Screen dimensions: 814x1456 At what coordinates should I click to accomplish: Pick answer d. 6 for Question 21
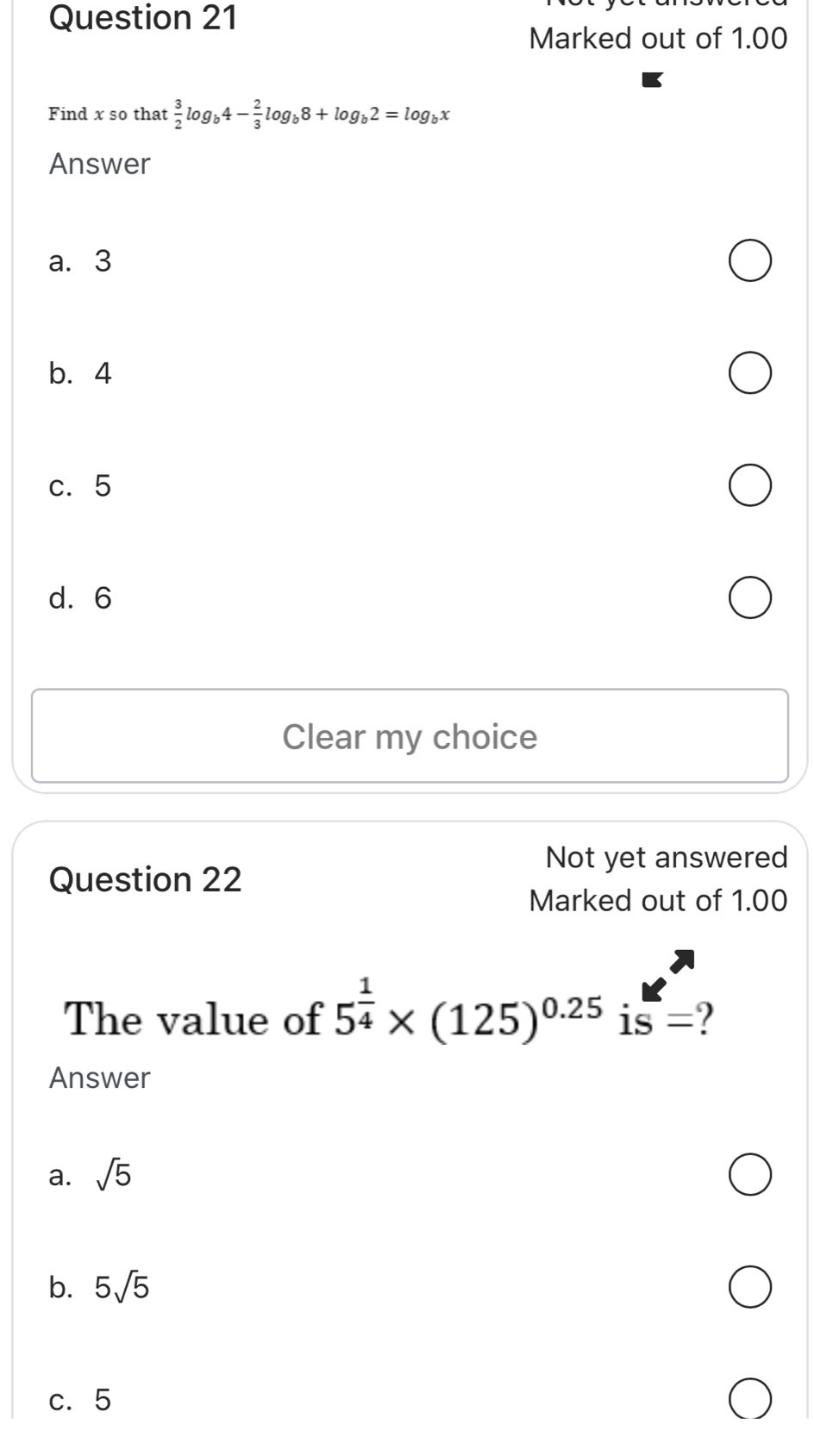751,597
